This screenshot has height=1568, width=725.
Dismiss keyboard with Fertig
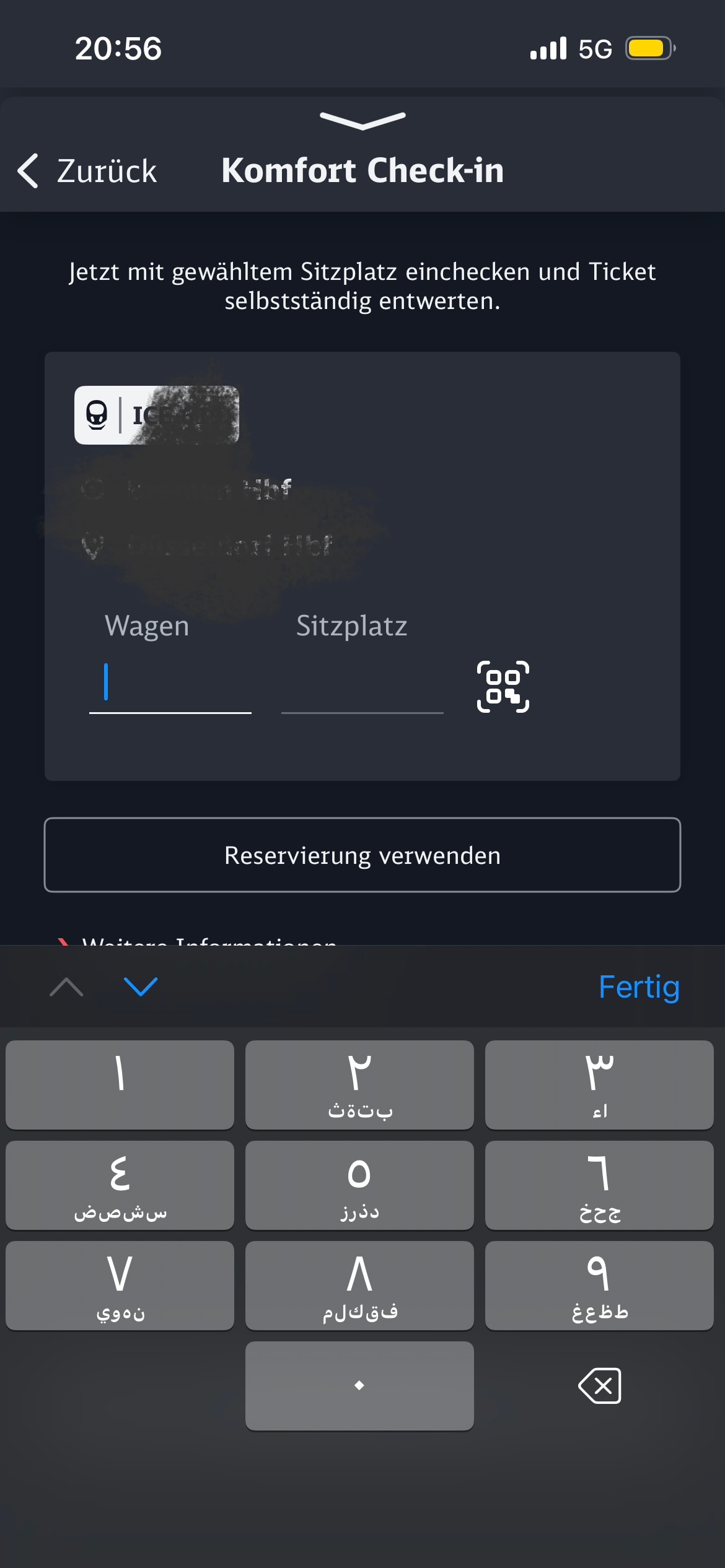point(639,987)
